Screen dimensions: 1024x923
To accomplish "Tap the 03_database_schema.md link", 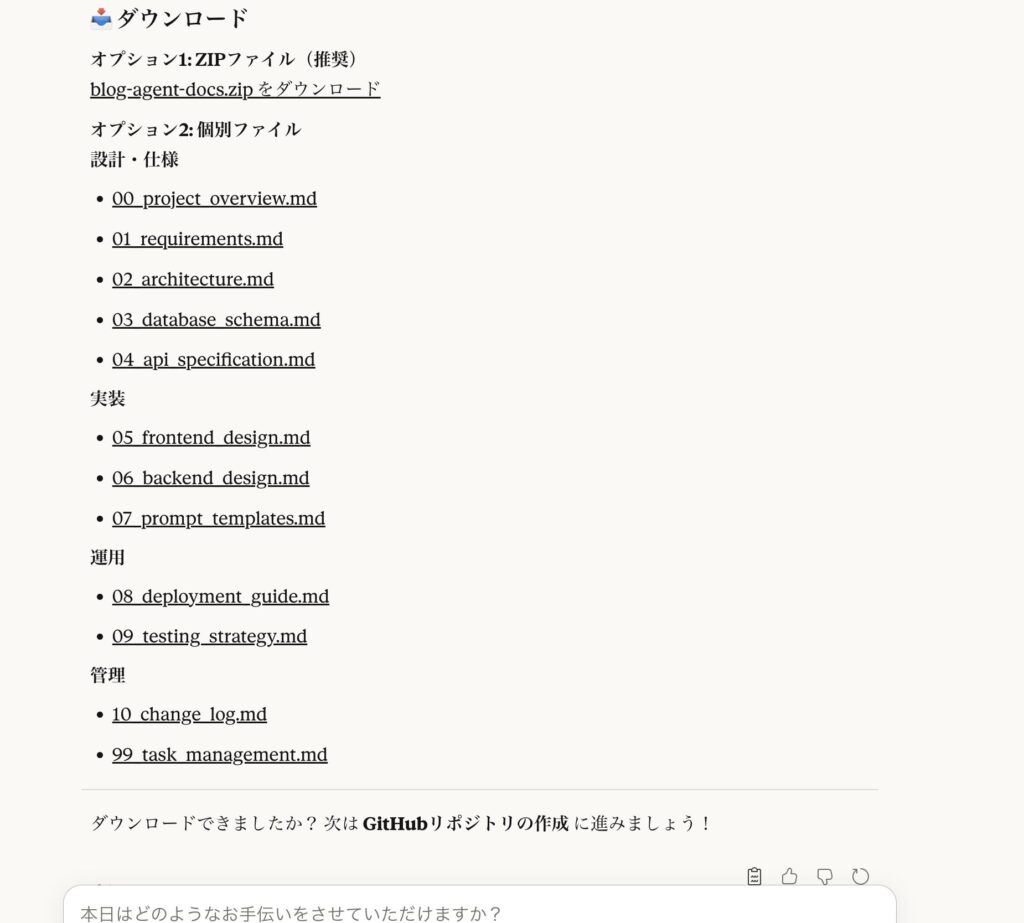I will tap(216, 320).
